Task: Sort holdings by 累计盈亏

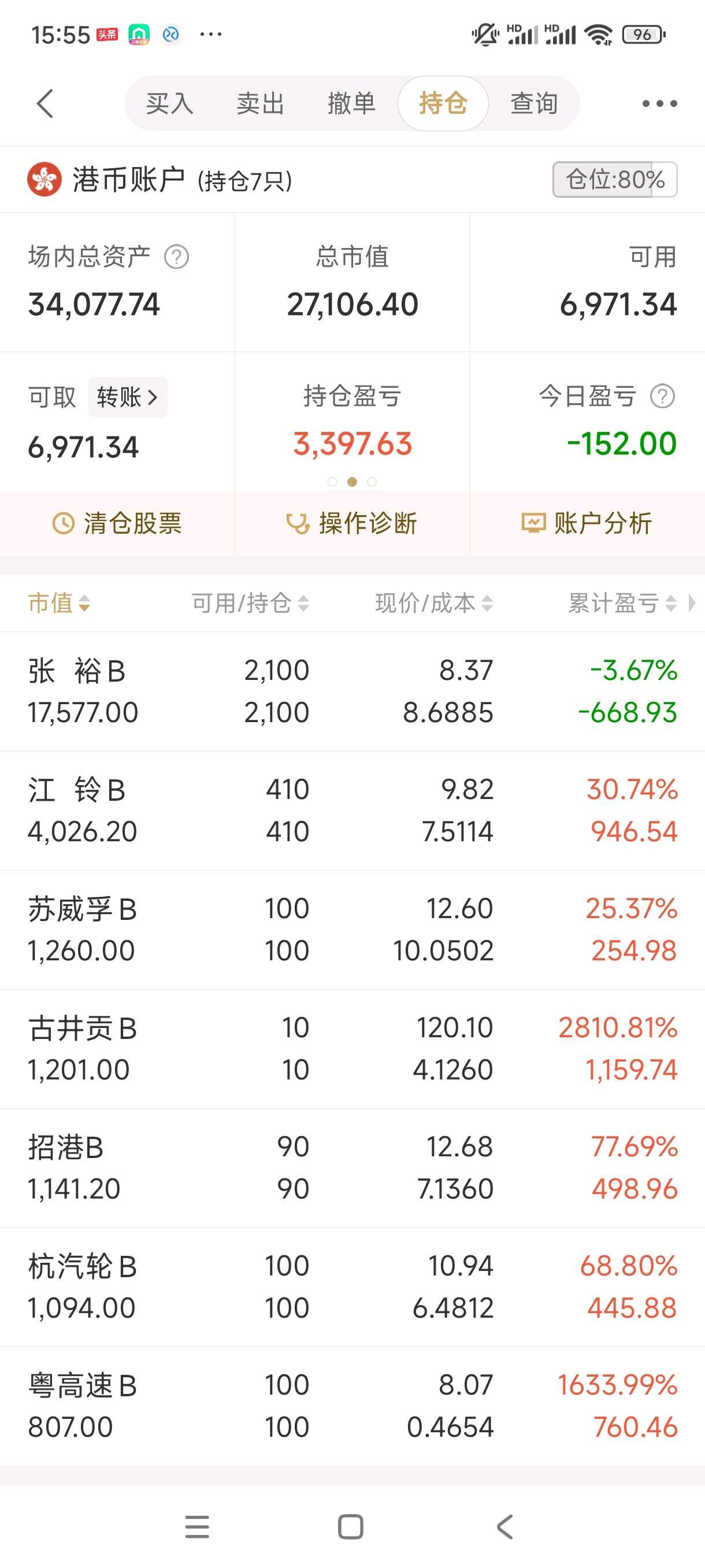Action: (x=622, y=603)
